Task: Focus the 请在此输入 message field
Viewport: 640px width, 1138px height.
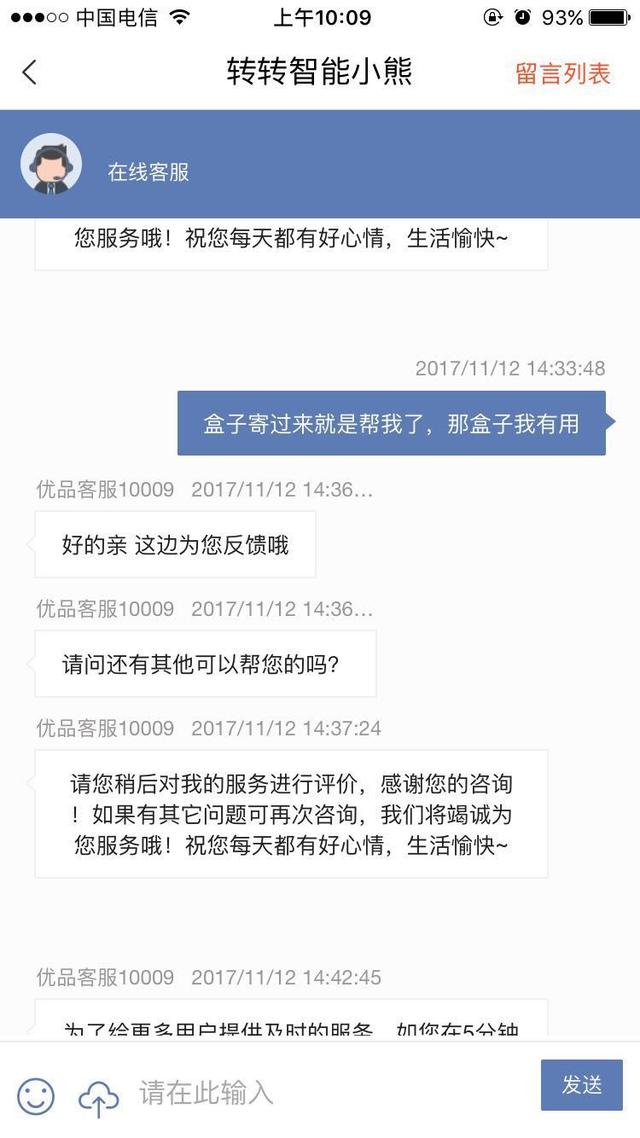Action: [x=334, y=1093]
